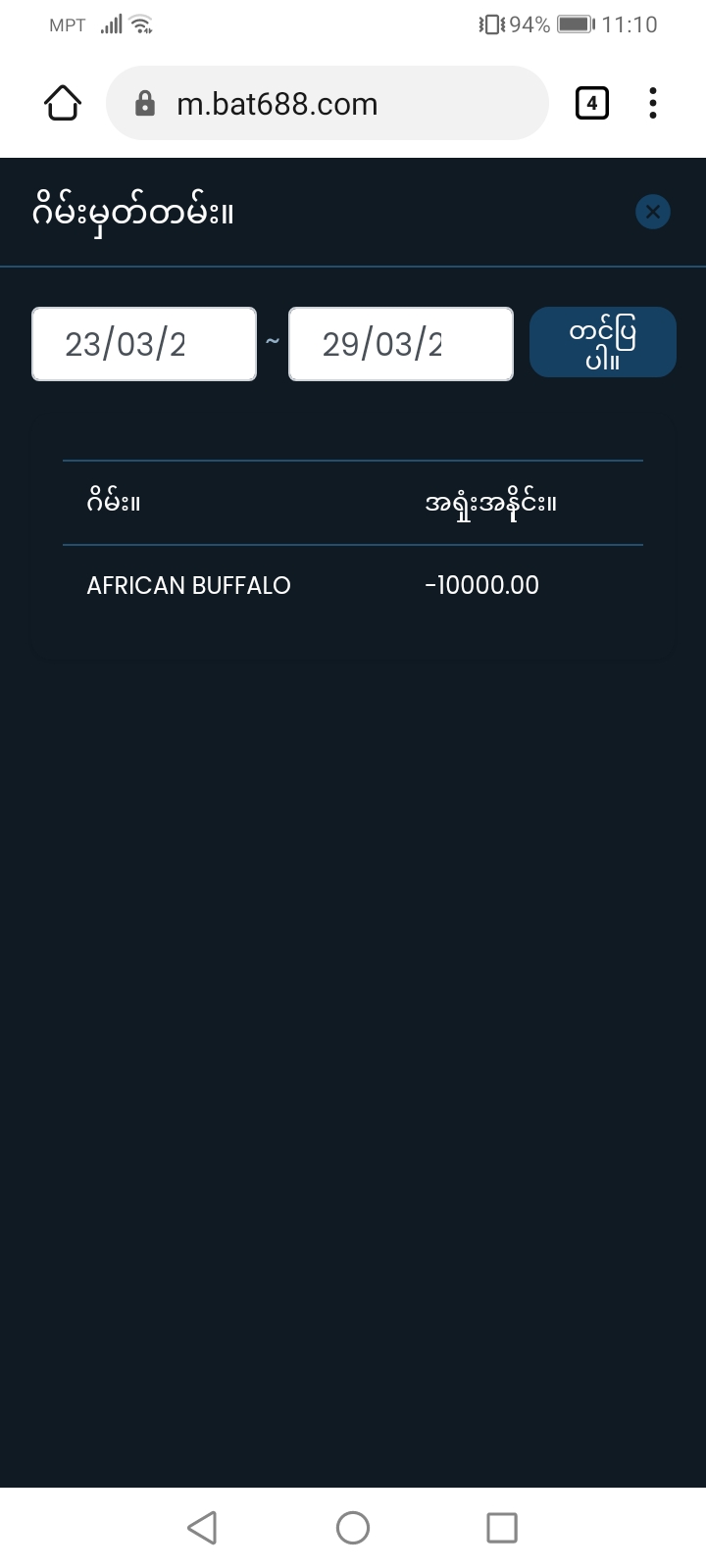The height and width of the screenshot is (1568, 706).
Task: Open the tab switcher showing 4 tabs
Action: coord(591,103)
